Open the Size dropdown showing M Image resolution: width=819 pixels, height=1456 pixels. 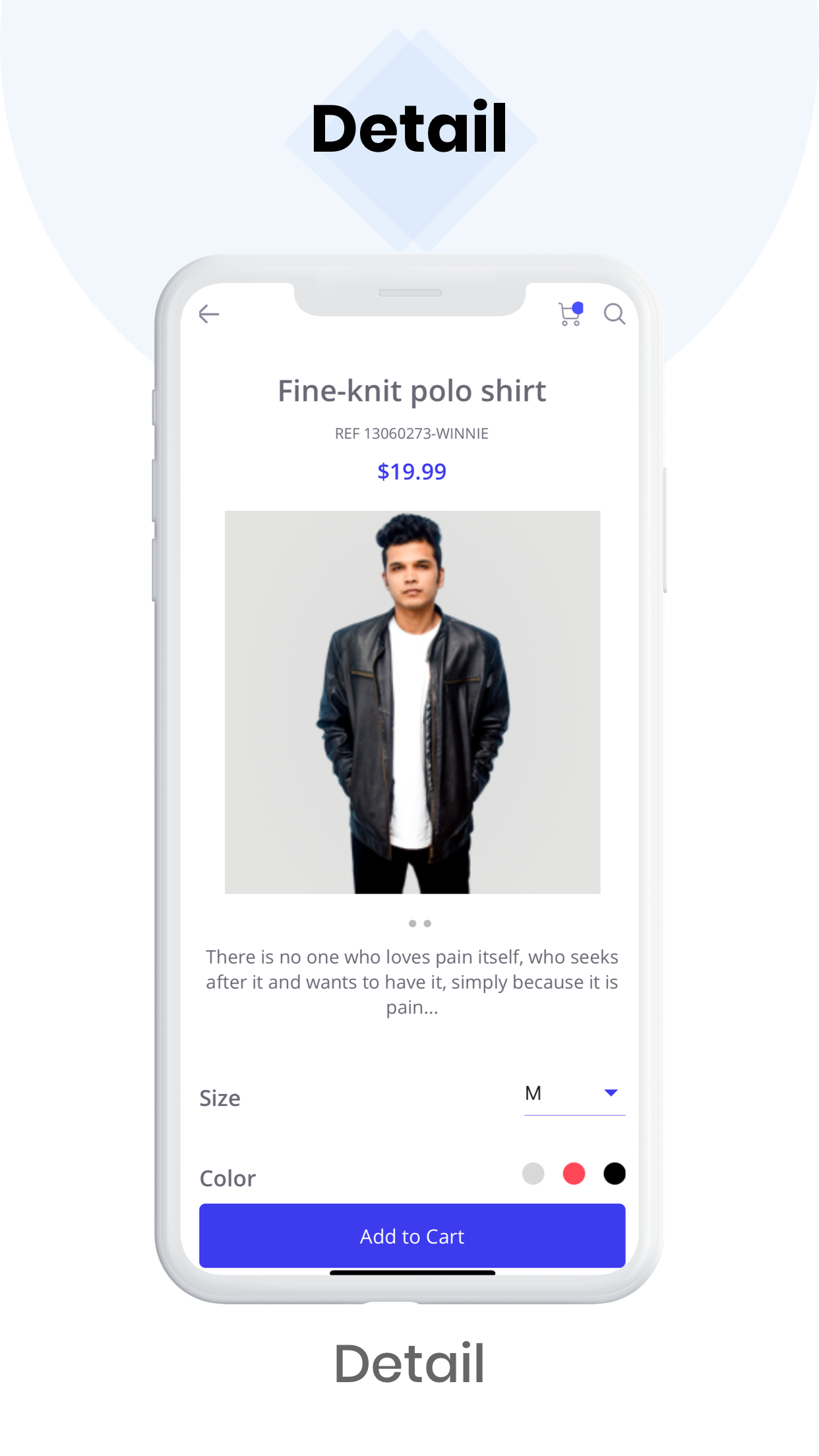click(572, 1093)
